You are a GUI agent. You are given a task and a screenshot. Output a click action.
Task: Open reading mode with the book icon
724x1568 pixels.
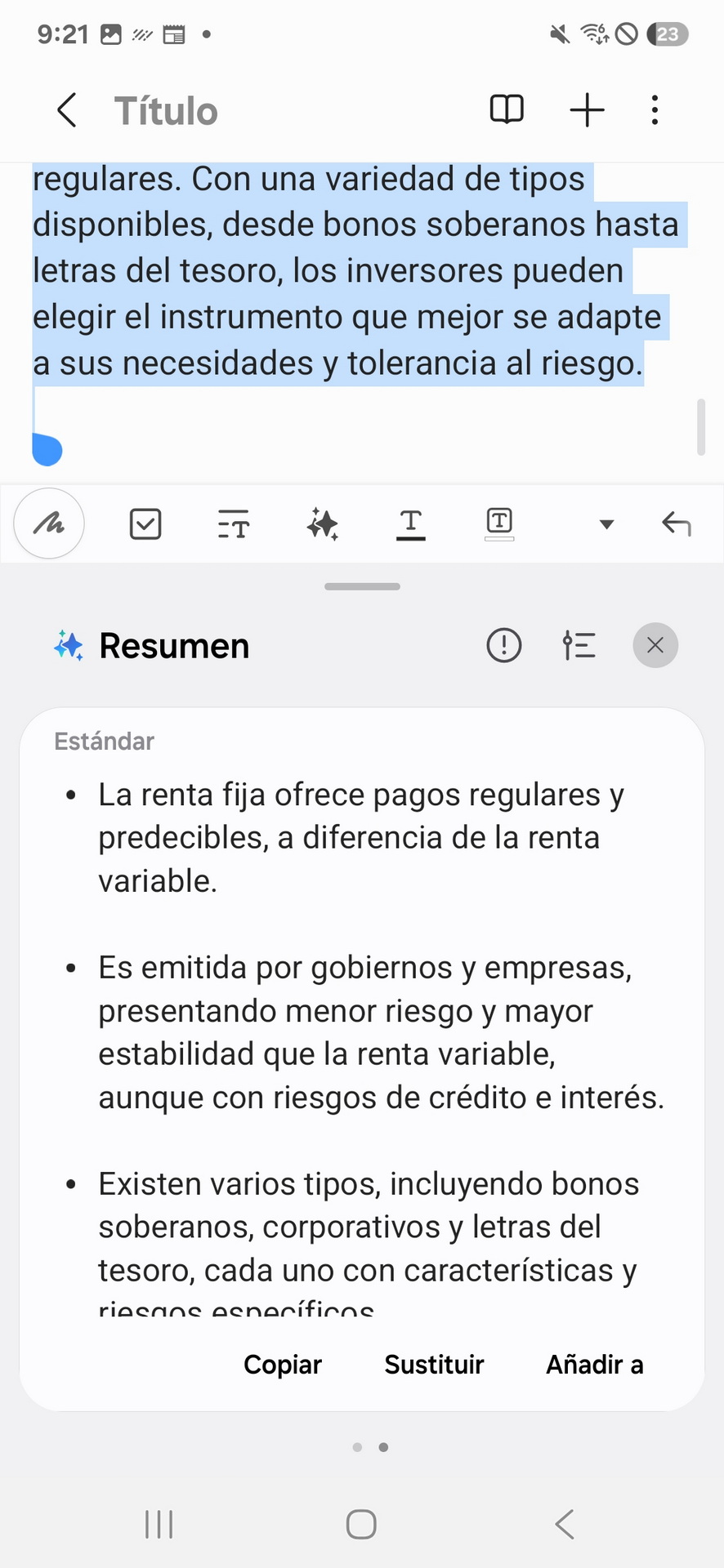[x=507, y=109]
